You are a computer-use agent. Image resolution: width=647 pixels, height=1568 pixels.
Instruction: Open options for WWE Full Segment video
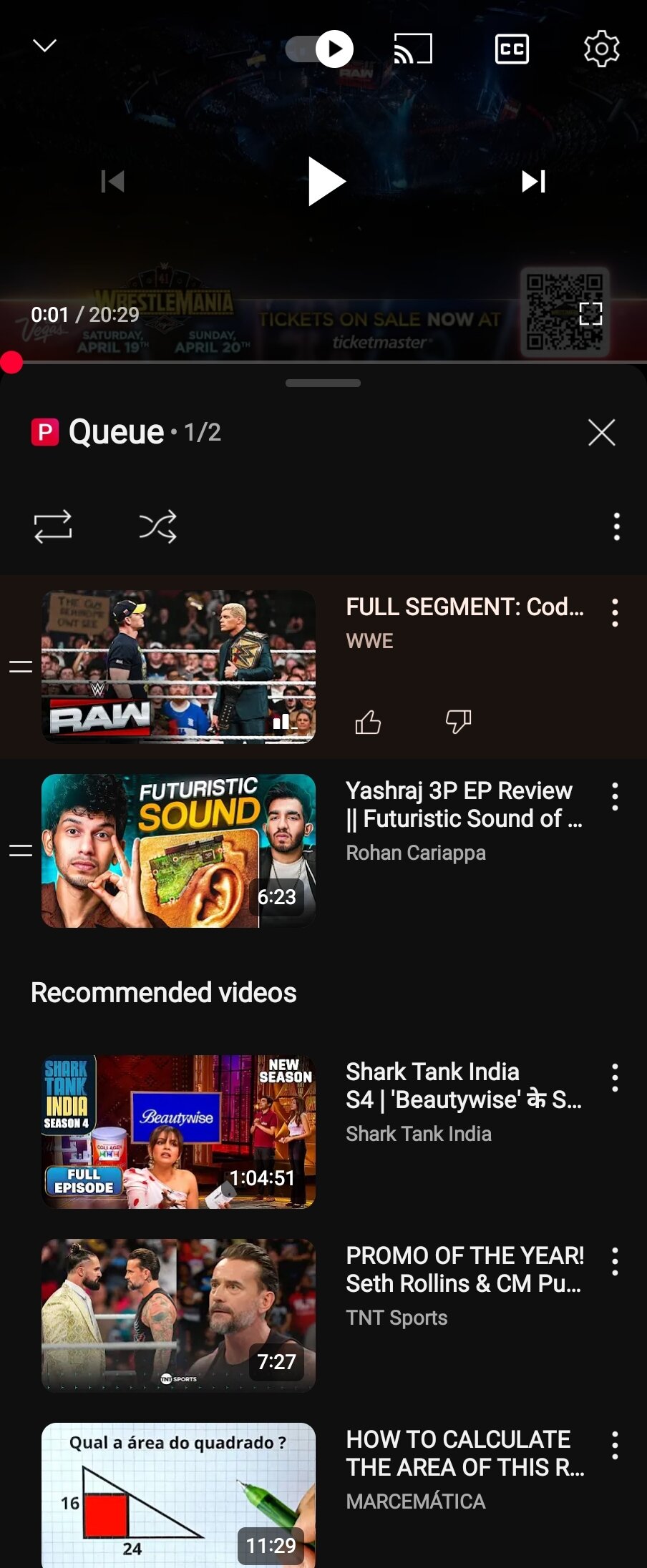click(615, 613)
